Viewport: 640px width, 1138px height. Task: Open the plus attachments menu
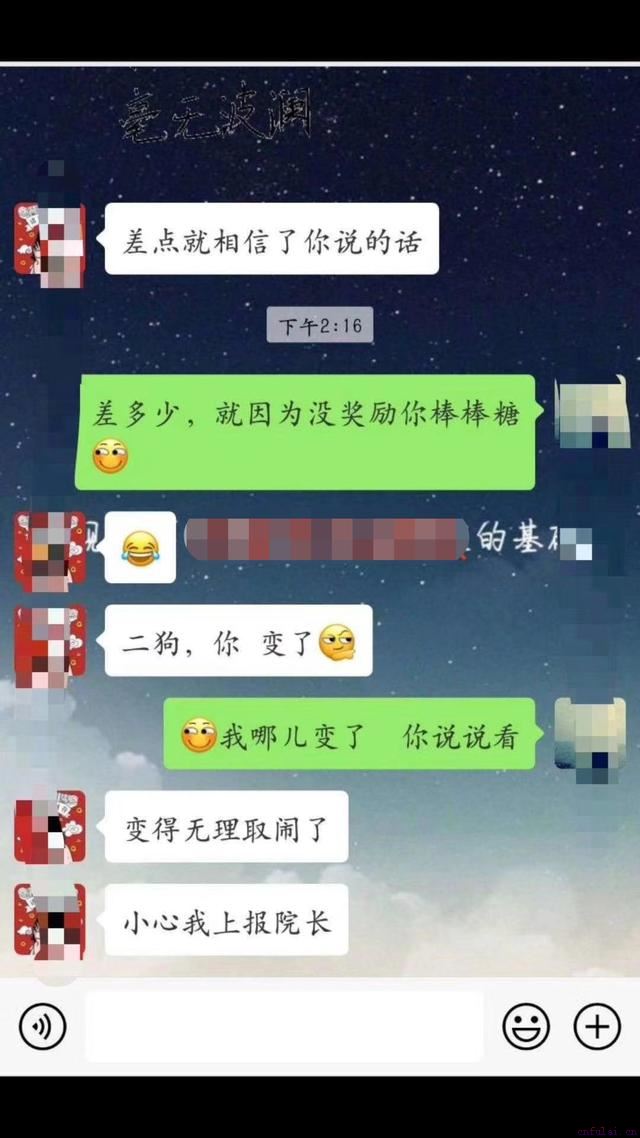click(597, 1026)
